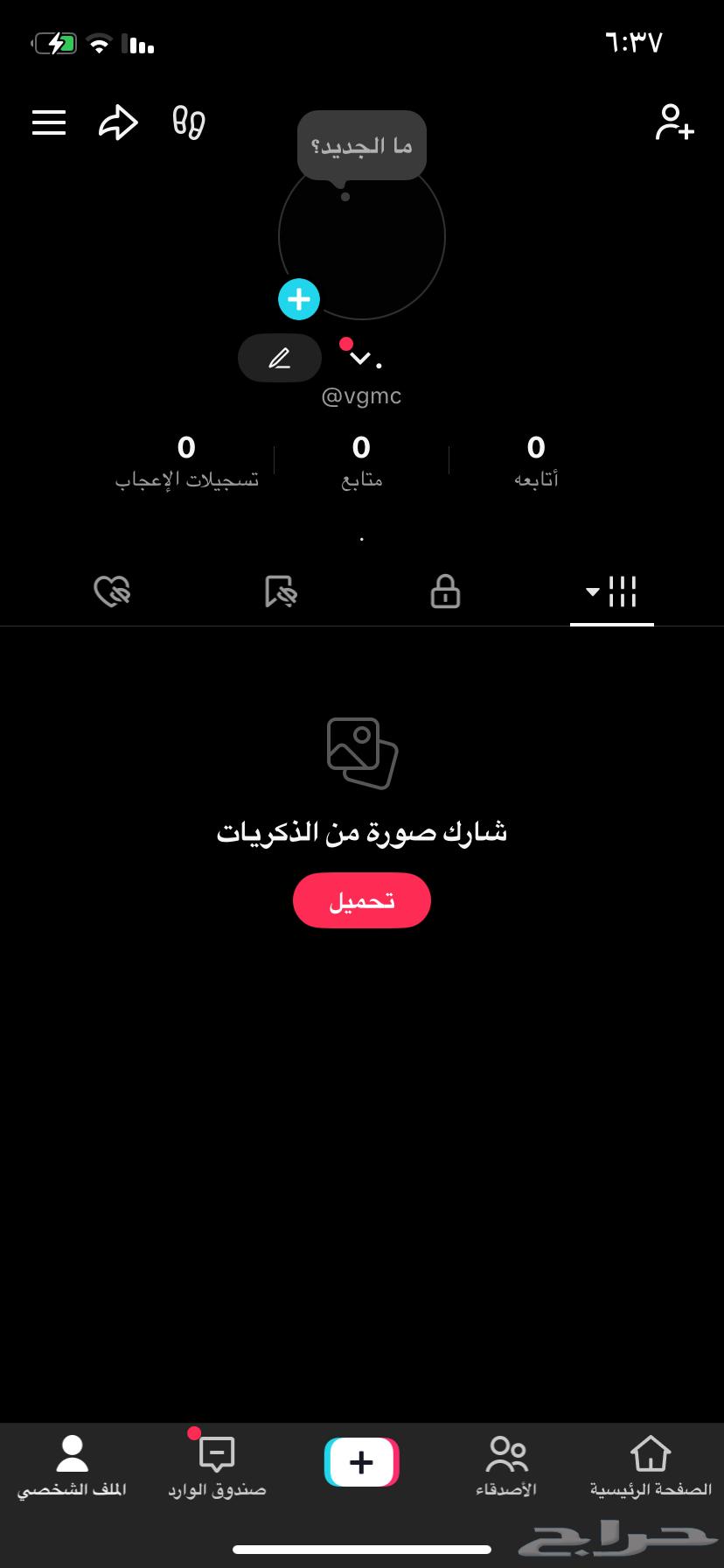Open the grid view sort dropdown arrow
The image size is (724, 1568).
click(x=589, y=591)
